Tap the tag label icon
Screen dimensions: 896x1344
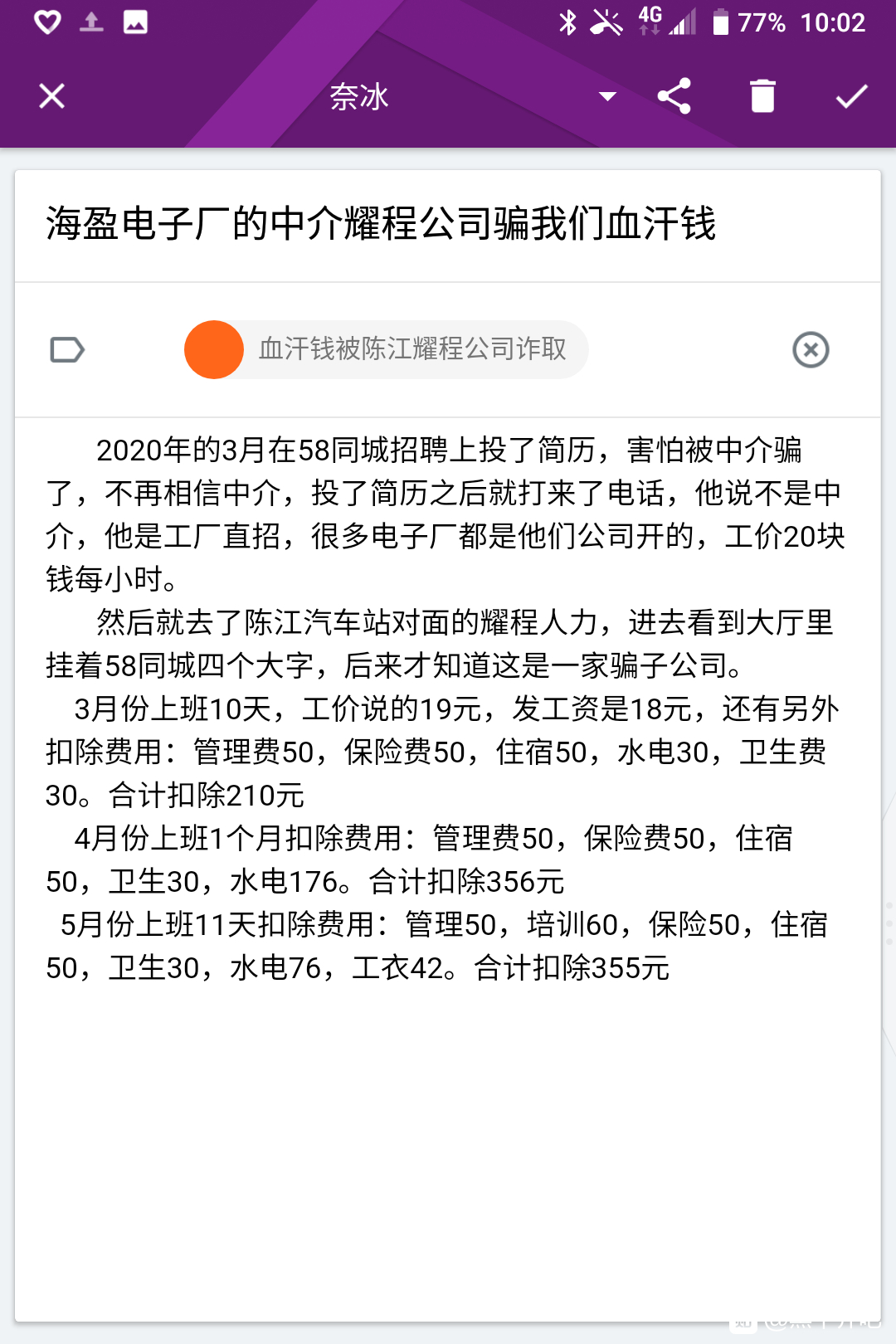(x=67, y=350)
